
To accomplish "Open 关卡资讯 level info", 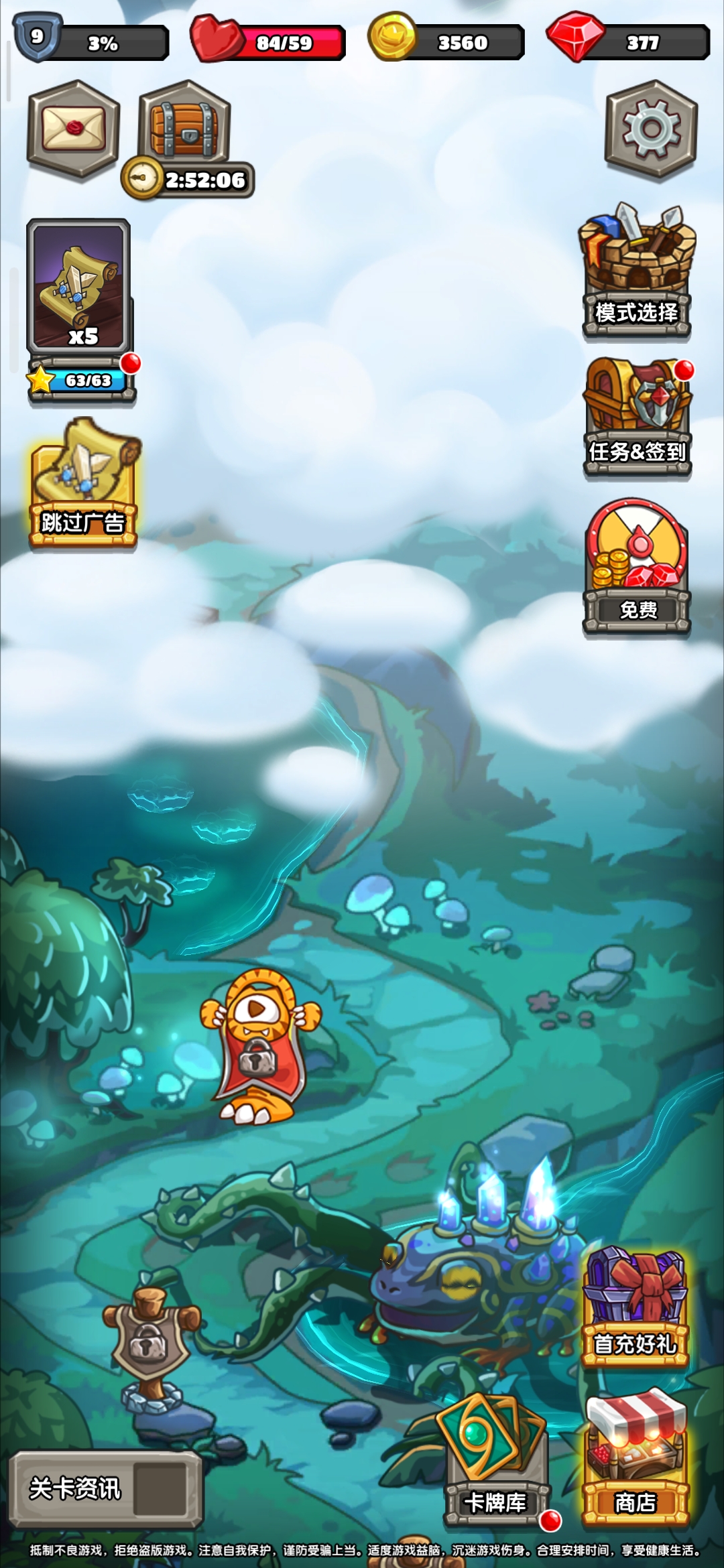I will click(x=104, y=1488).
